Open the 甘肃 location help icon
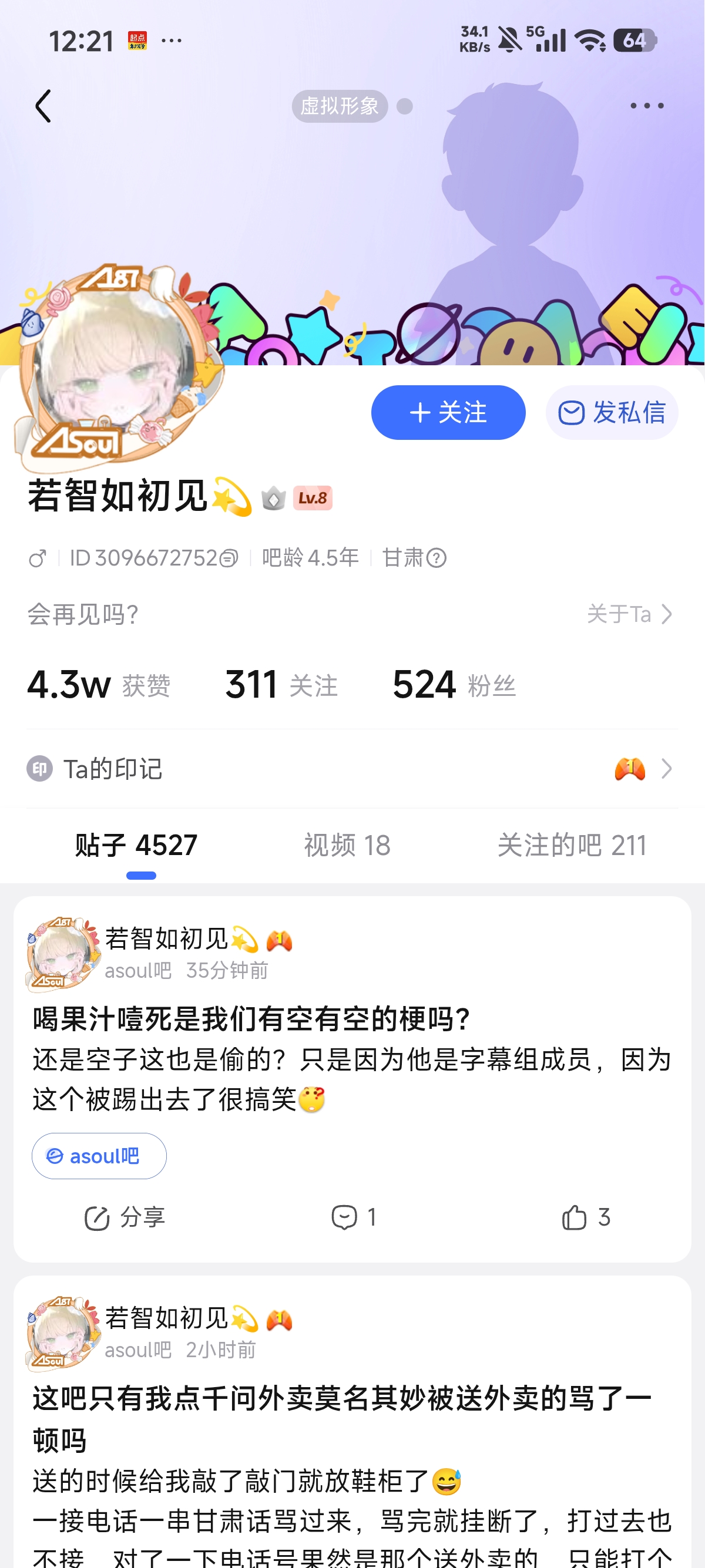 (x=437, y=558)
